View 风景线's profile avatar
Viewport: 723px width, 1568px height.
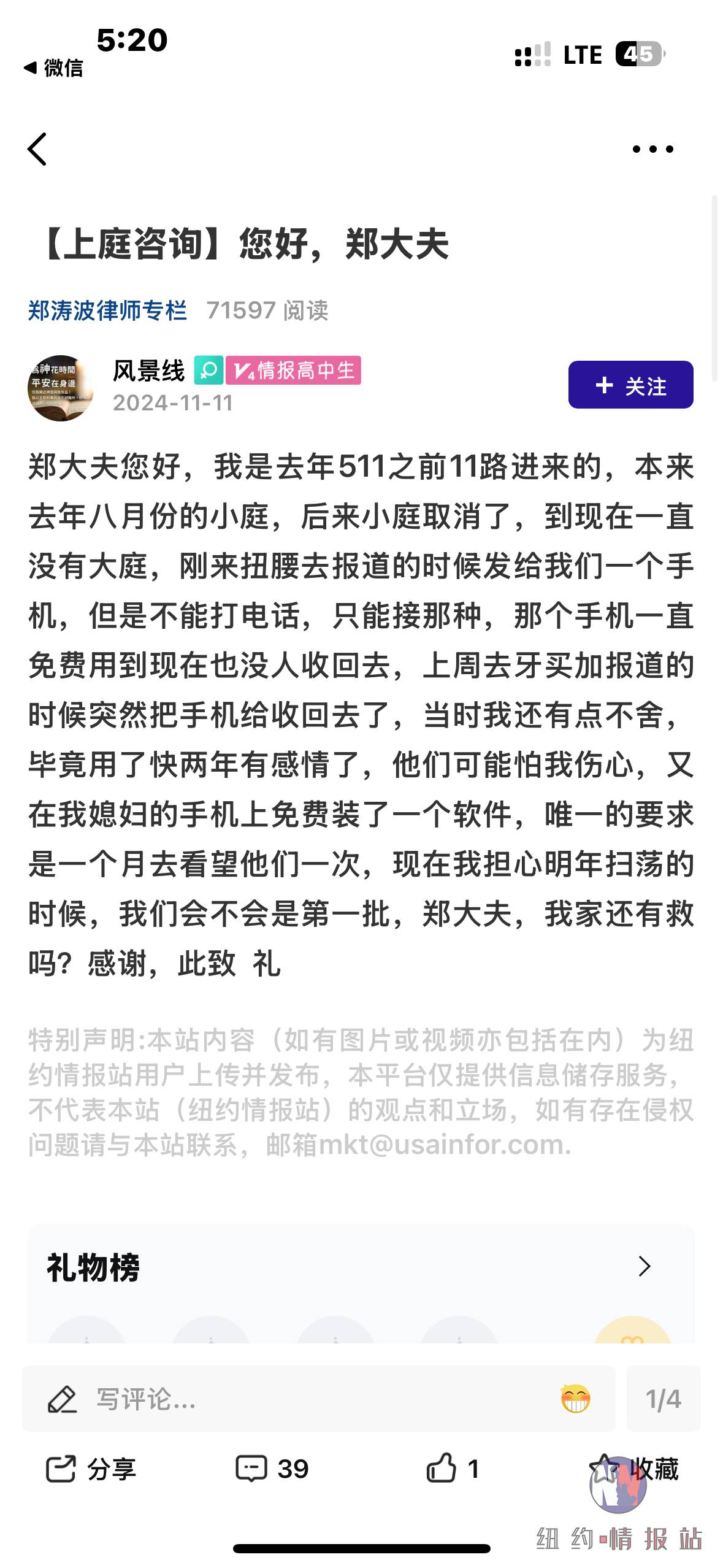(x=60, y=388)
